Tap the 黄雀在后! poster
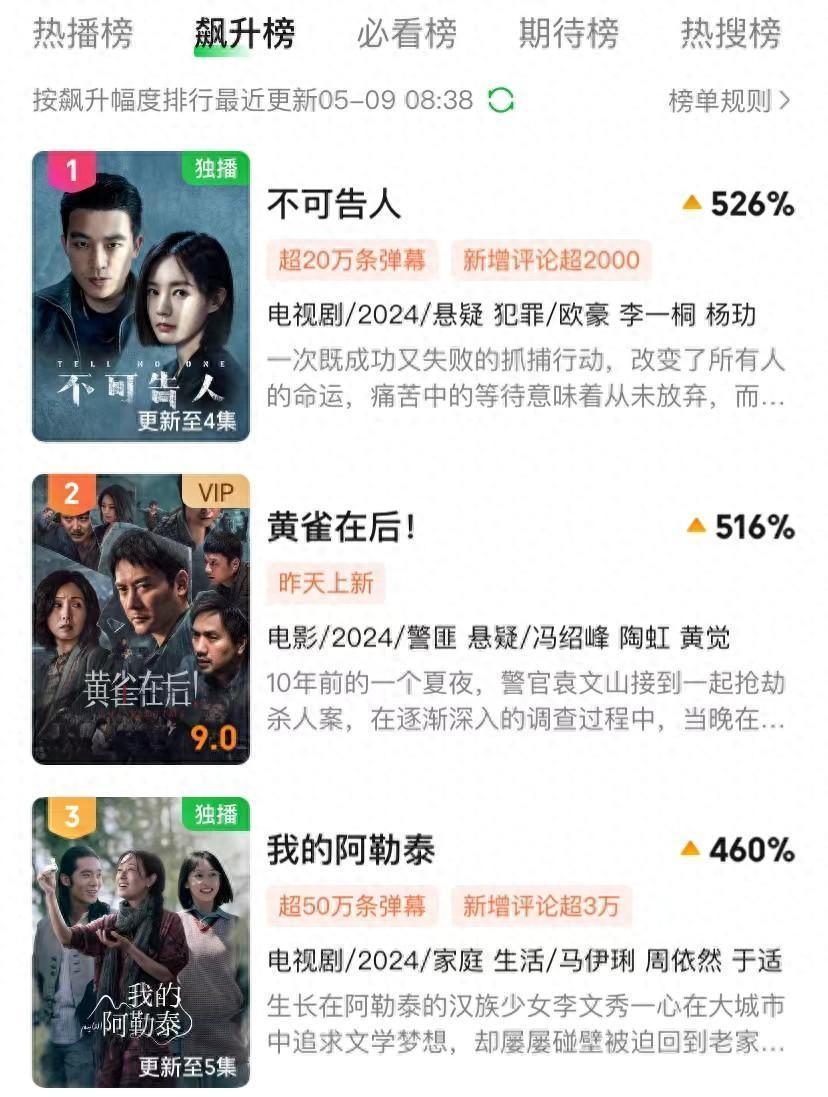828x1097 pixels. point(141,619)
